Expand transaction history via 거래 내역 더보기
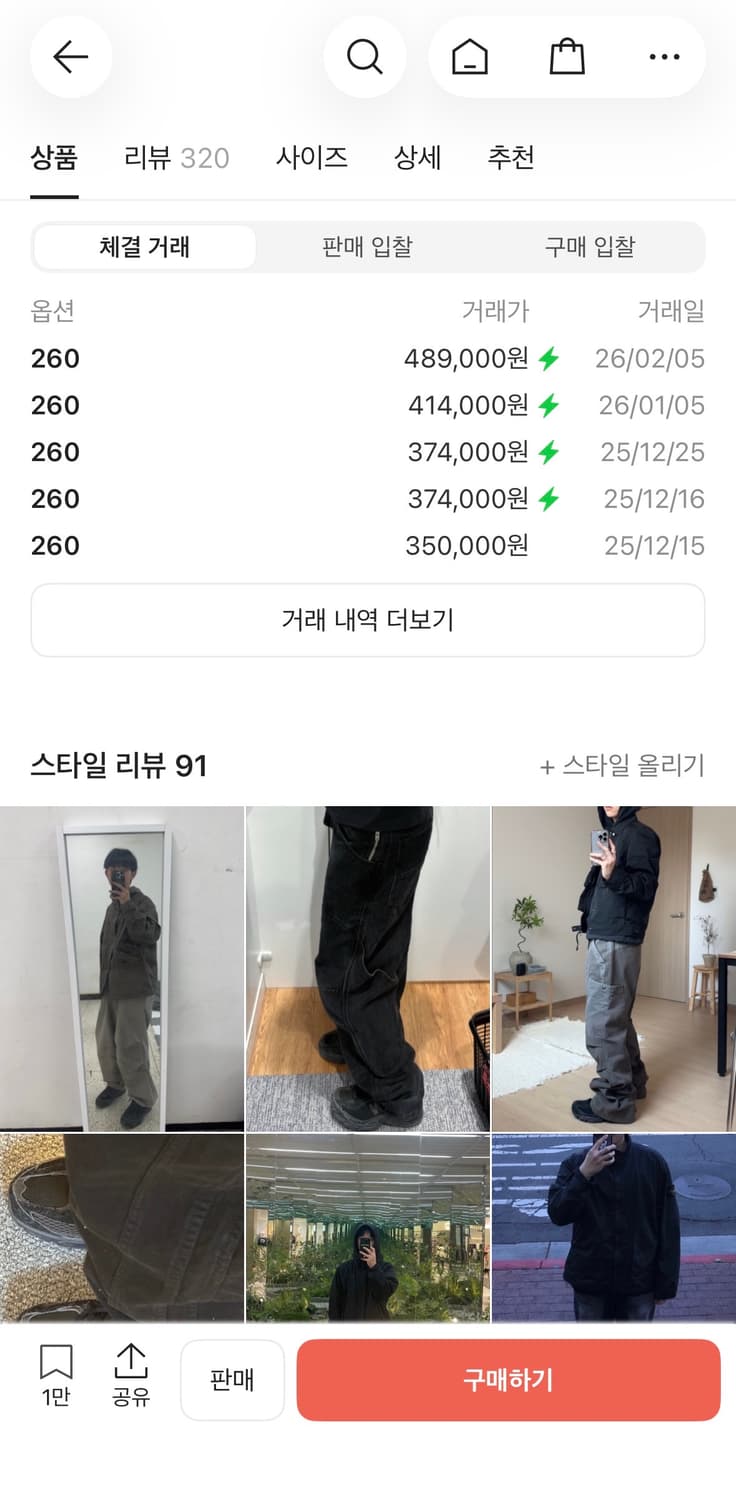Screen dimensions: 736x1500 367,619
